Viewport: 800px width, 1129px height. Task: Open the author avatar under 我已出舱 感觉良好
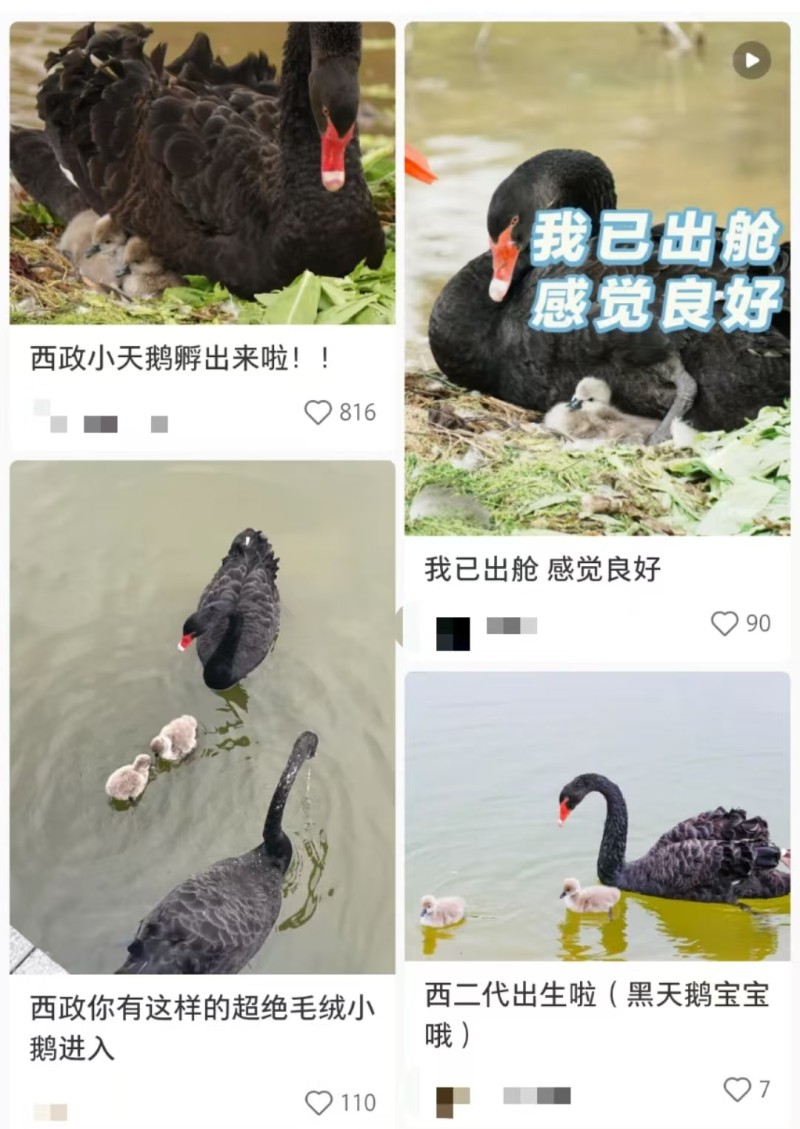pos(453,633)
